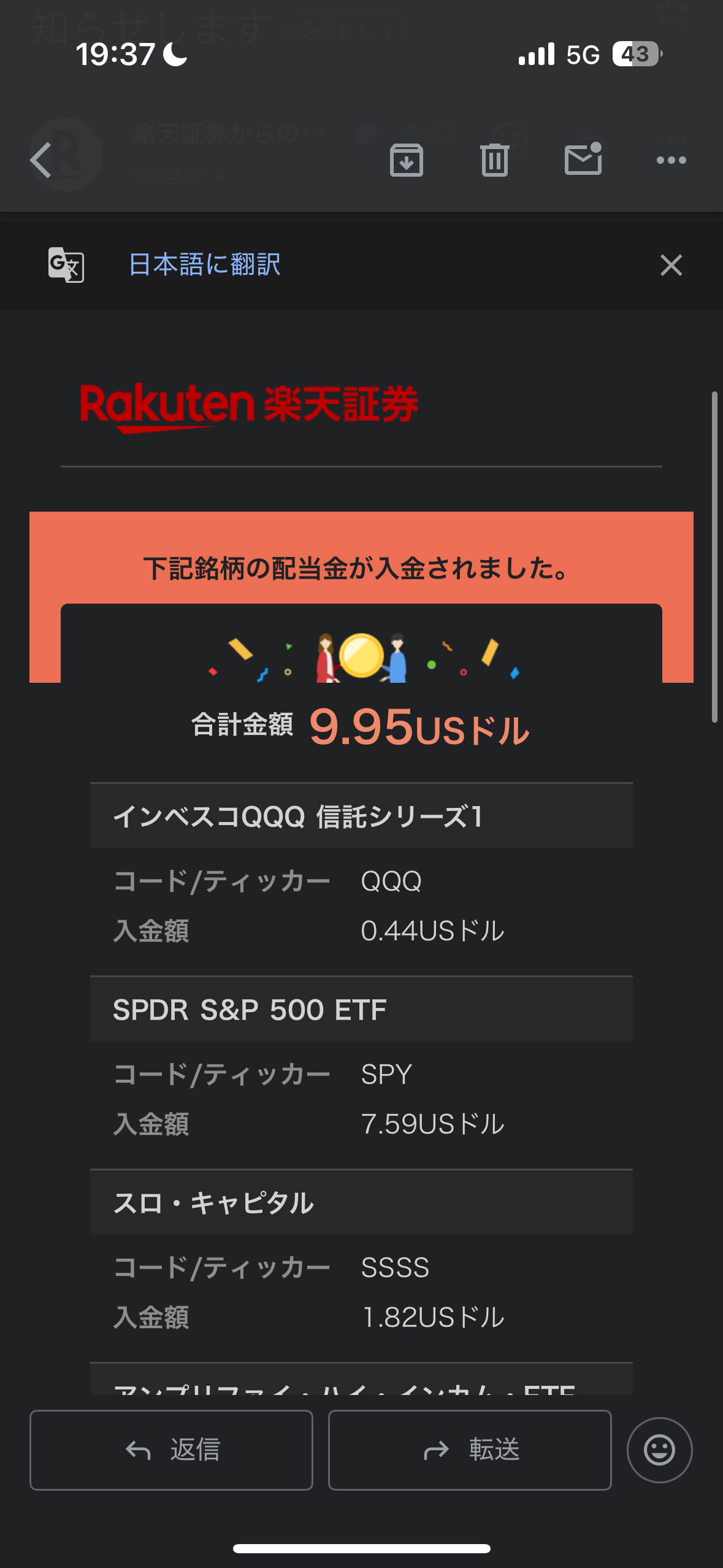Dismiss the translation banner
Viewport: 723px width, 1568px height.
(671, 265)
